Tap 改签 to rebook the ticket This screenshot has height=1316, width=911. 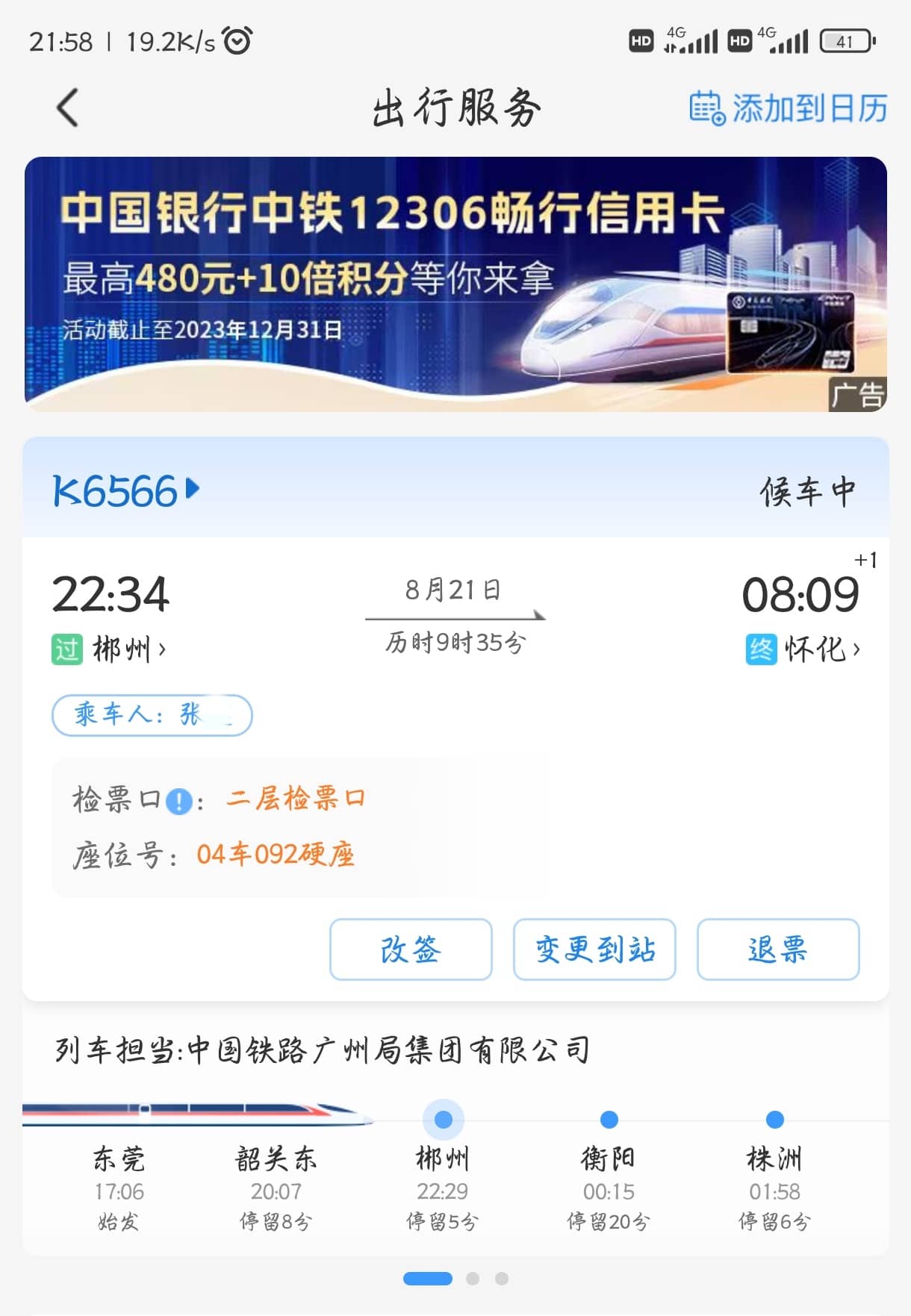coord(411,949)
